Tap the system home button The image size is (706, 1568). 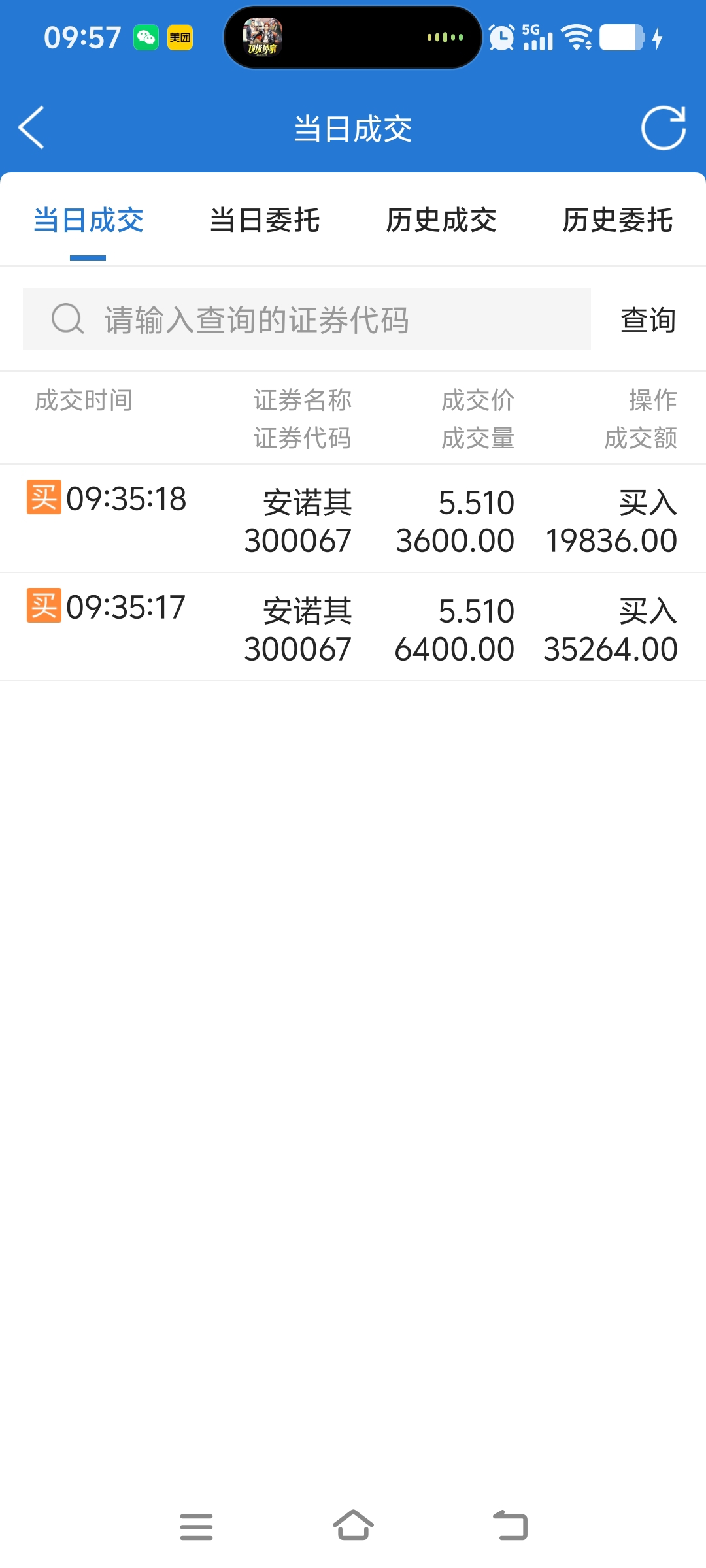click(x=353, y=1526)
